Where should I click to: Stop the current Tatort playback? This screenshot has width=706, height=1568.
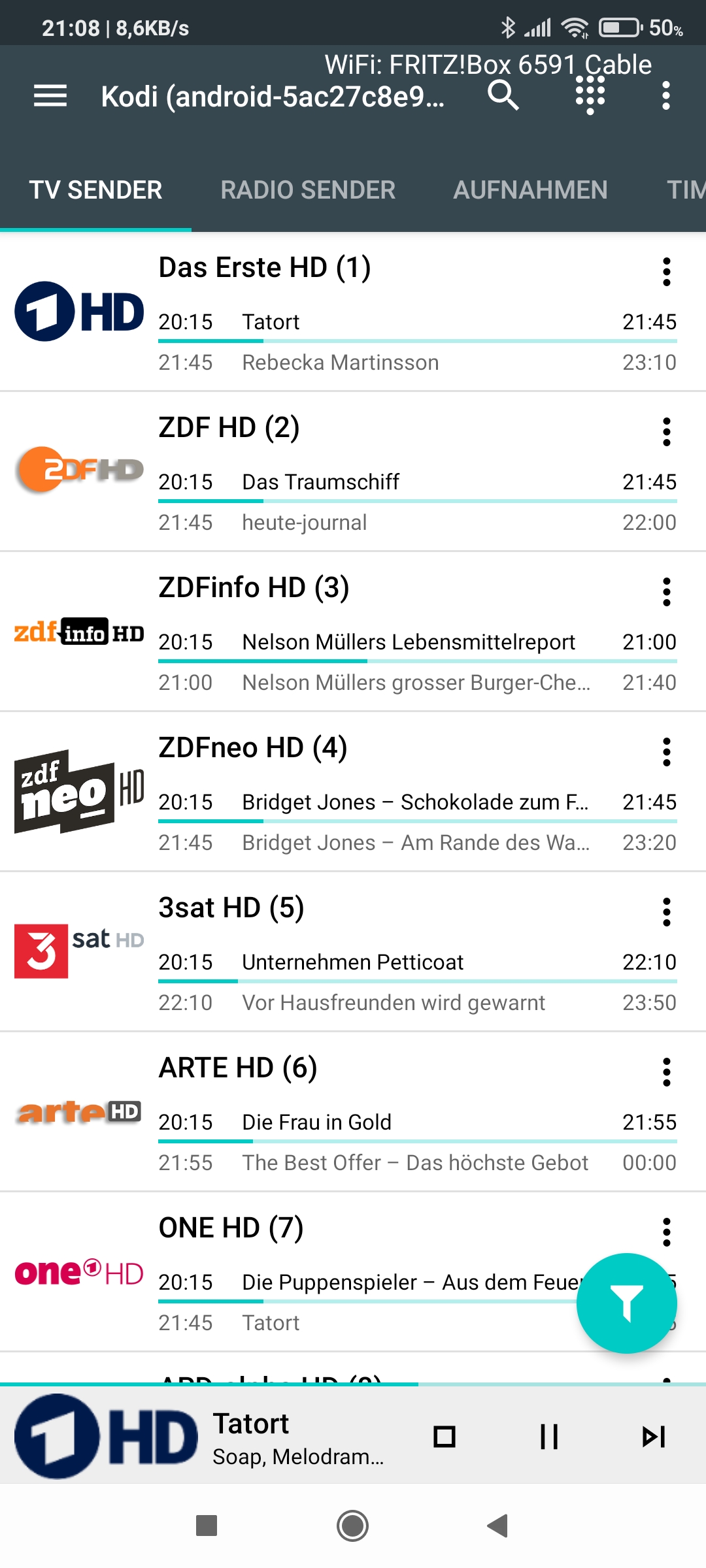(445, 1437)
